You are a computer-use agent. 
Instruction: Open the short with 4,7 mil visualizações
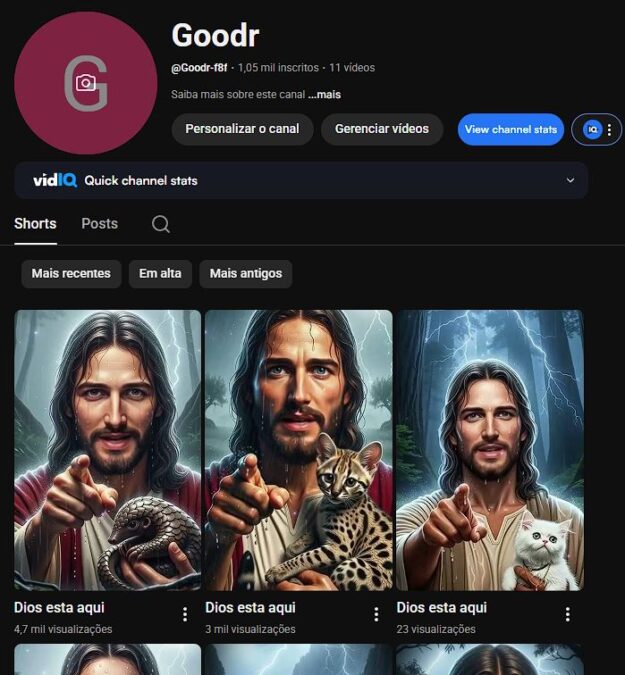click(x=107, y=450)
